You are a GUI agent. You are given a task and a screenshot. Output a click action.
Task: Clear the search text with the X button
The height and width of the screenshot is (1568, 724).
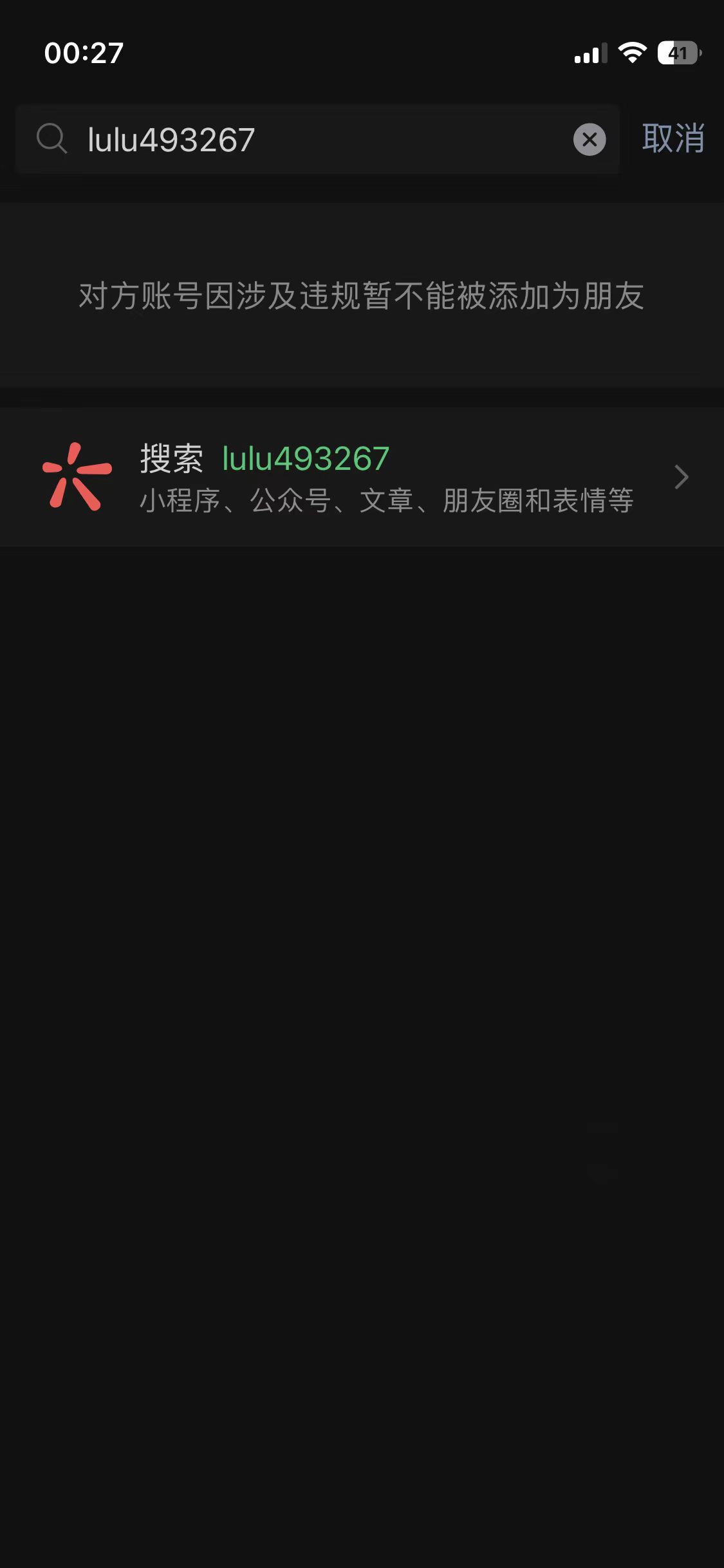[x=589, y=140]
